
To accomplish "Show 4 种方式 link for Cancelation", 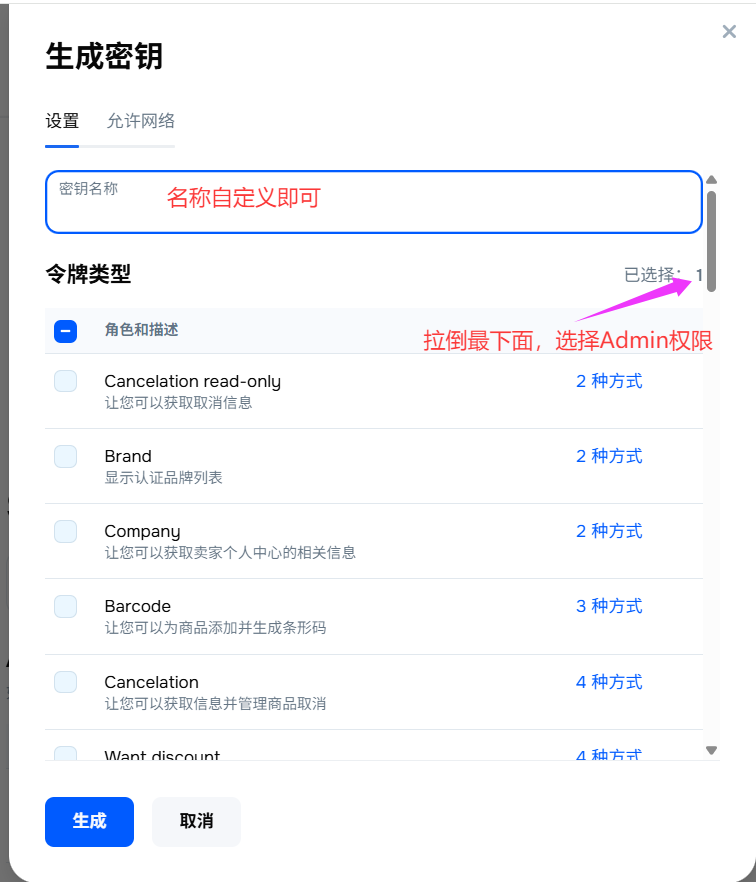I will 608,682.
